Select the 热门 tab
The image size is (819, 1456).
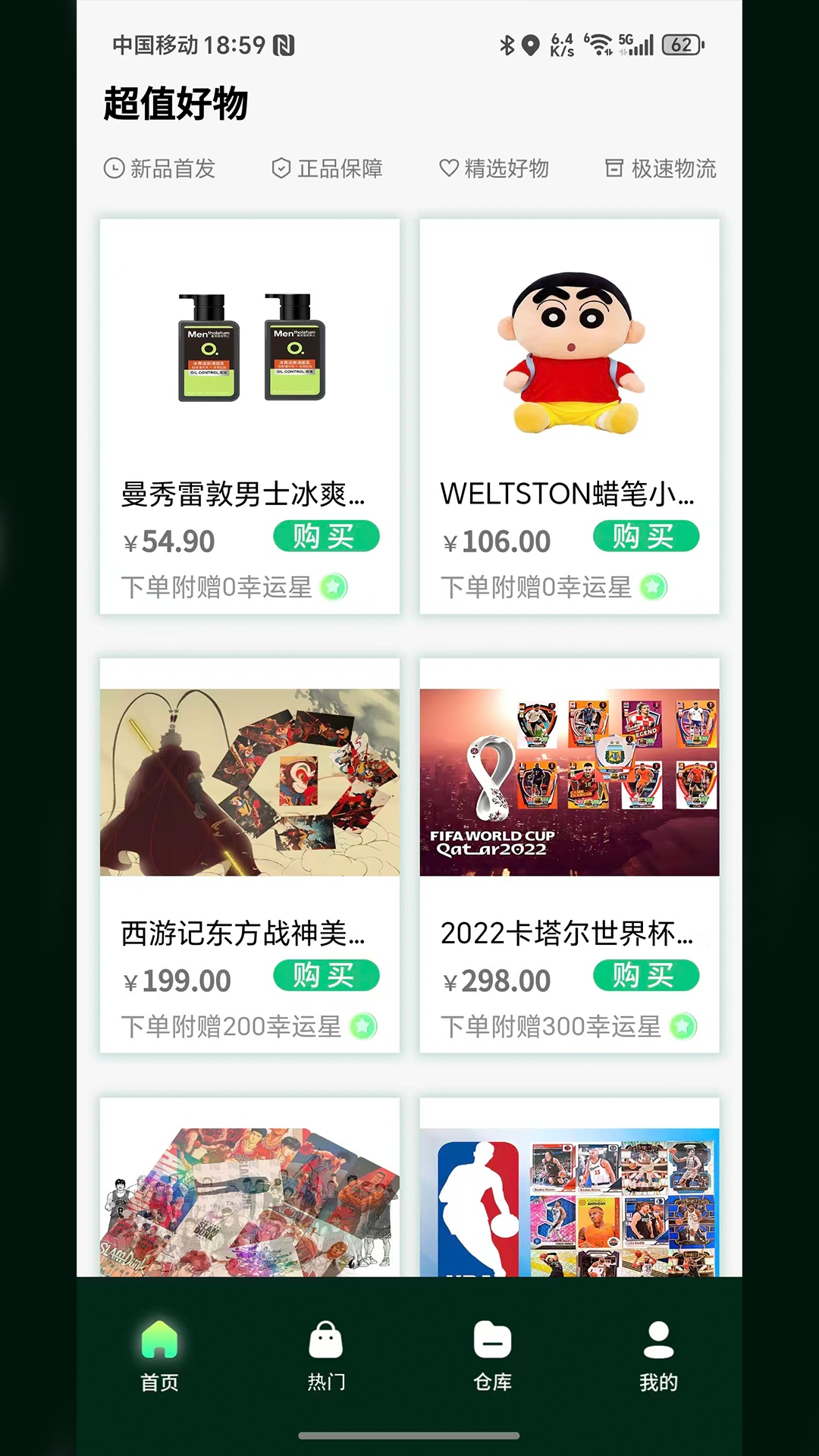click(326, 1357)
